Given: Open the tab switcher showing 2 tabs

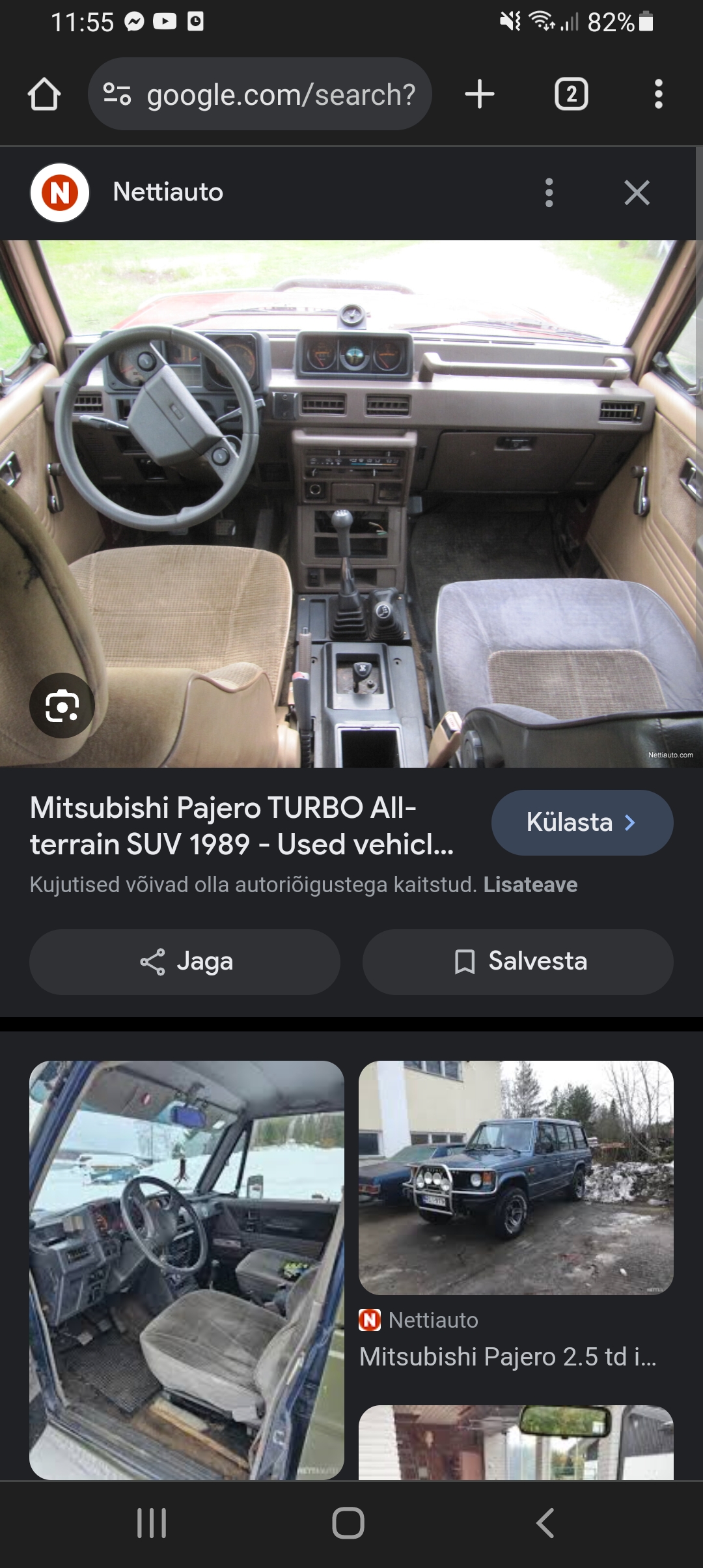Looking at the screenshot, I should coord(571,92).
